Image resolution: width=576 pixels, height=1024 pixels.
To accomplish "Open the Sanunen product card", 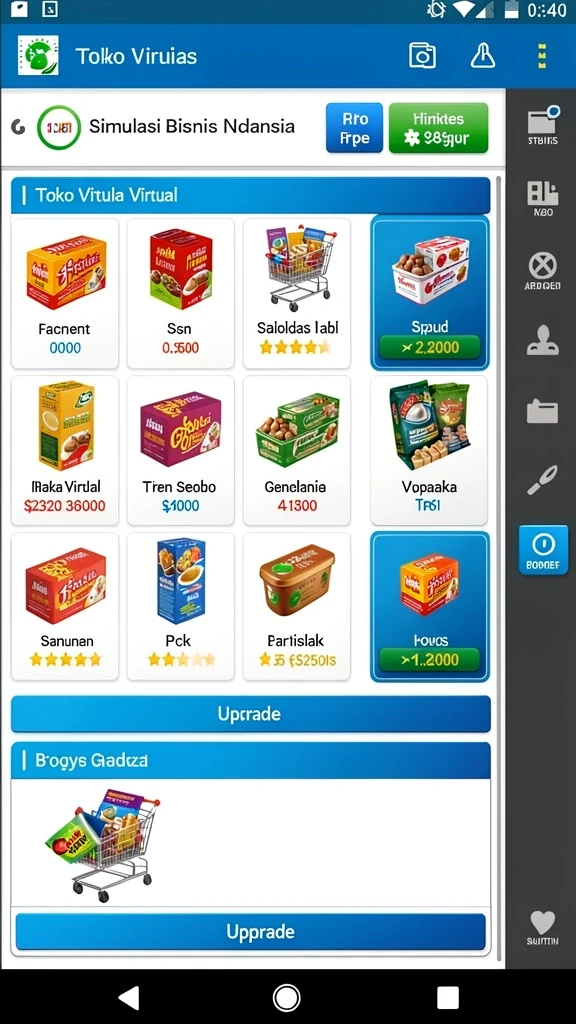I will point(65,607).
